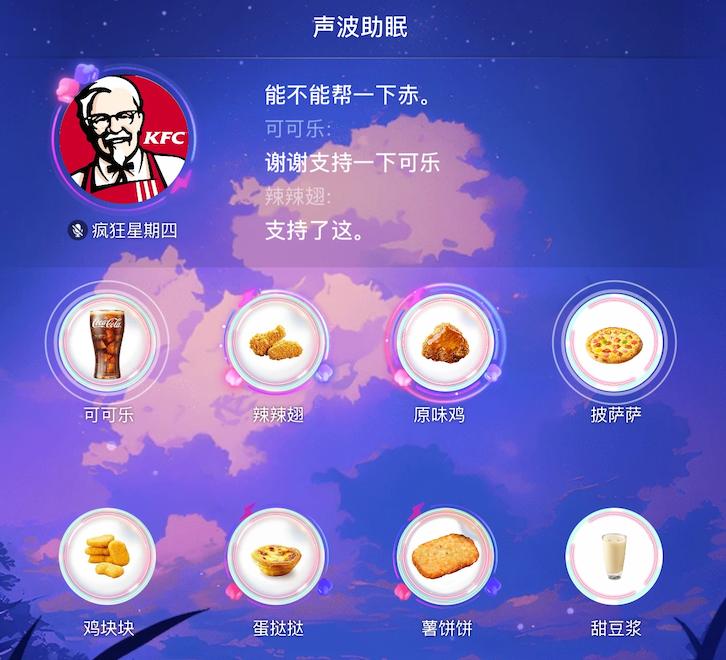Viewport: 726px width, 660px height.
Task: View the 披萨萨 user avatar
Action: [x=614, y=343]
